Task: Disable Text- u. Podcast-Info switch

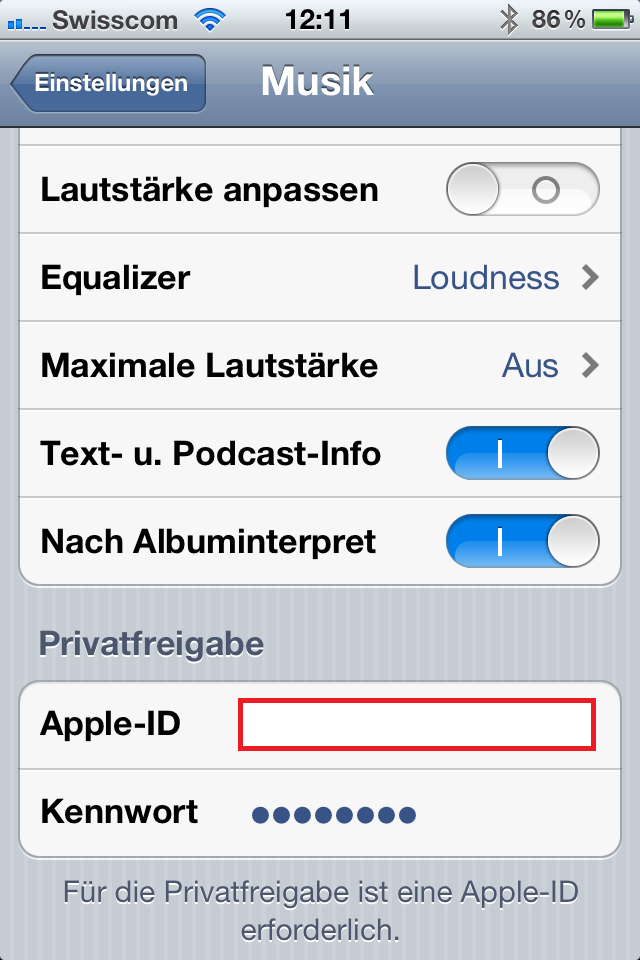Action: (x=522, y=454)
